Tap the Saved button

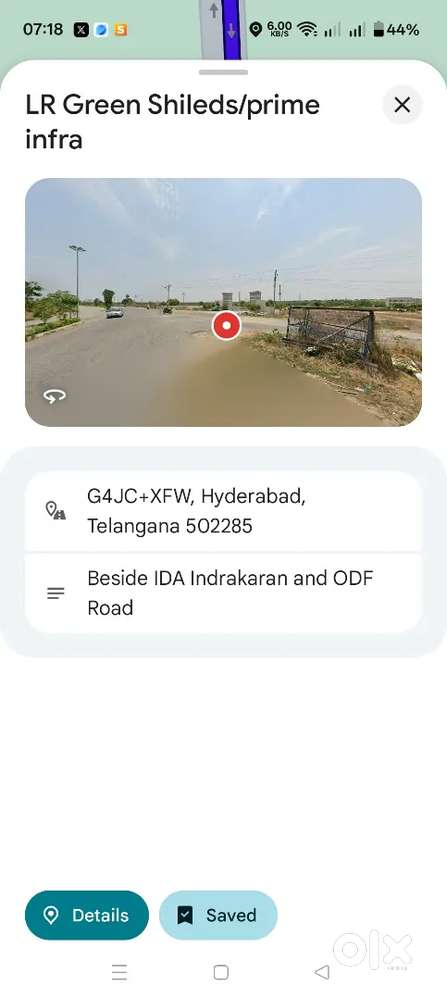coord(218,915)
